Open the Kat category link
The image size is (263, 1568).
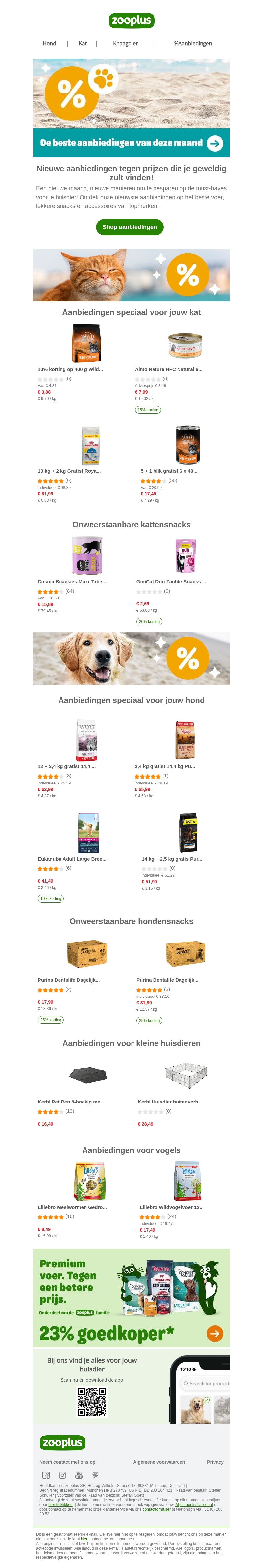83,44
